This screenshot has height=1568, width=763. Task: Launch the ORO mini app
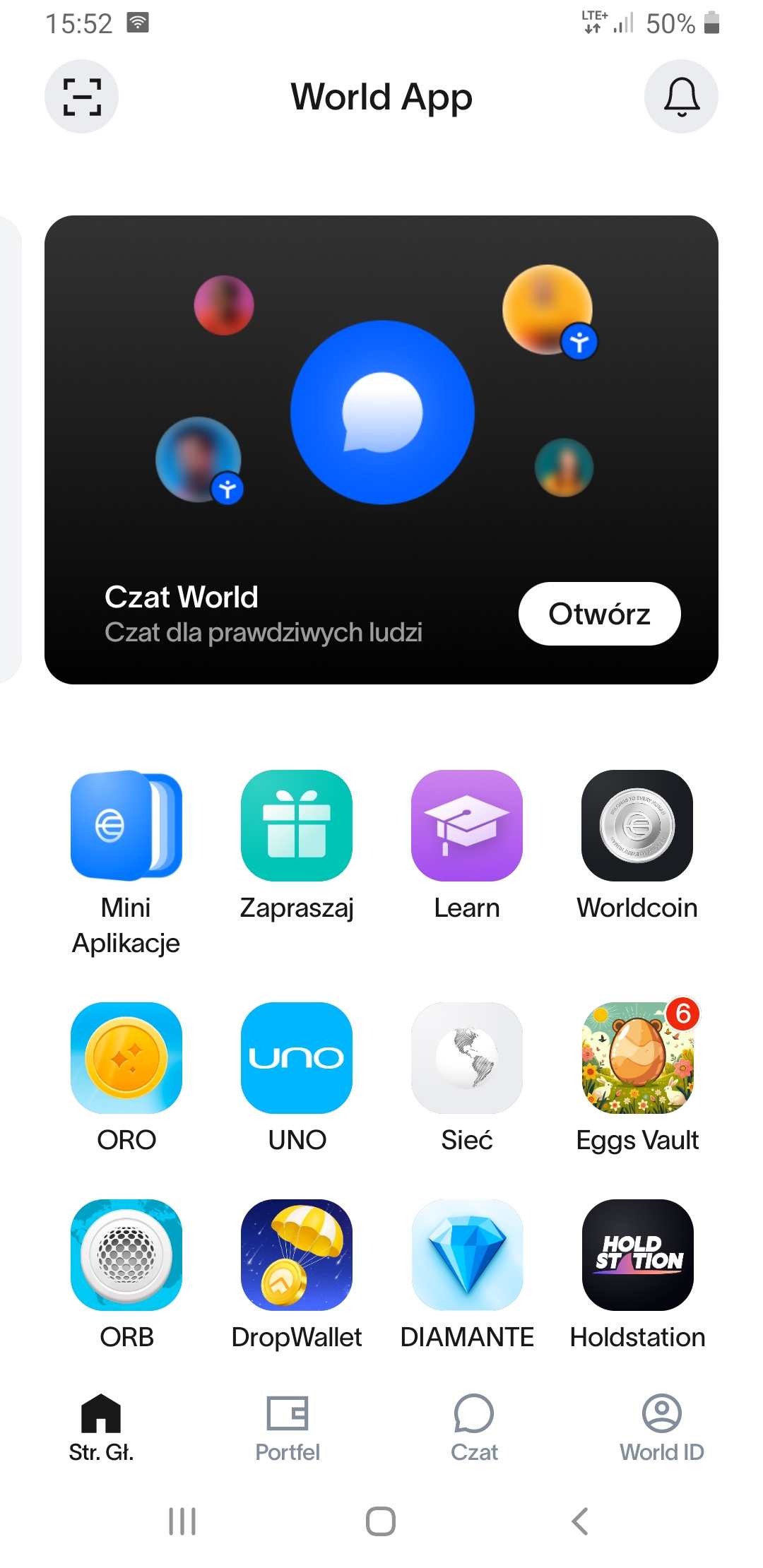pos(126,1057)
